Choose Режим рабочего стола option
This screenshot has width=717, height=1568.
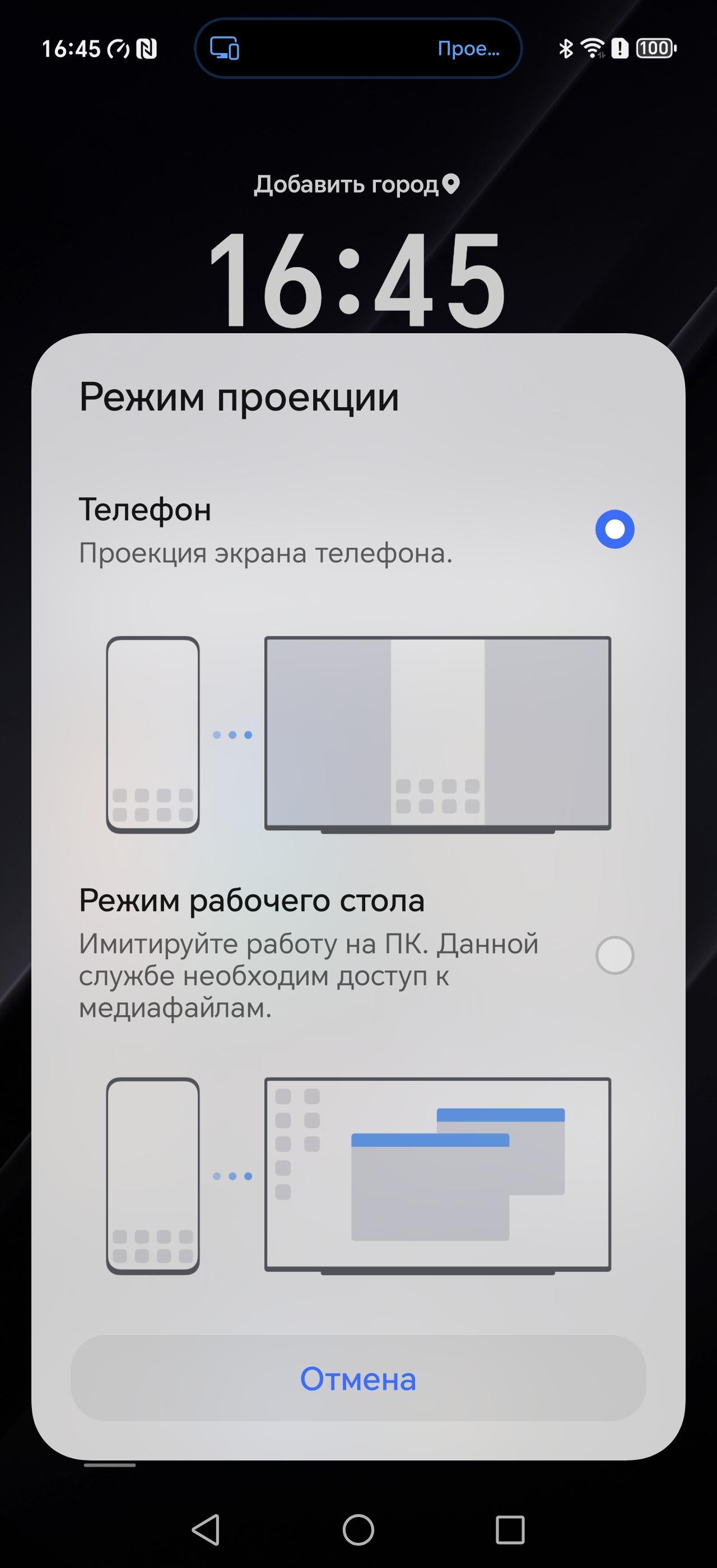(x=614, y=955)
